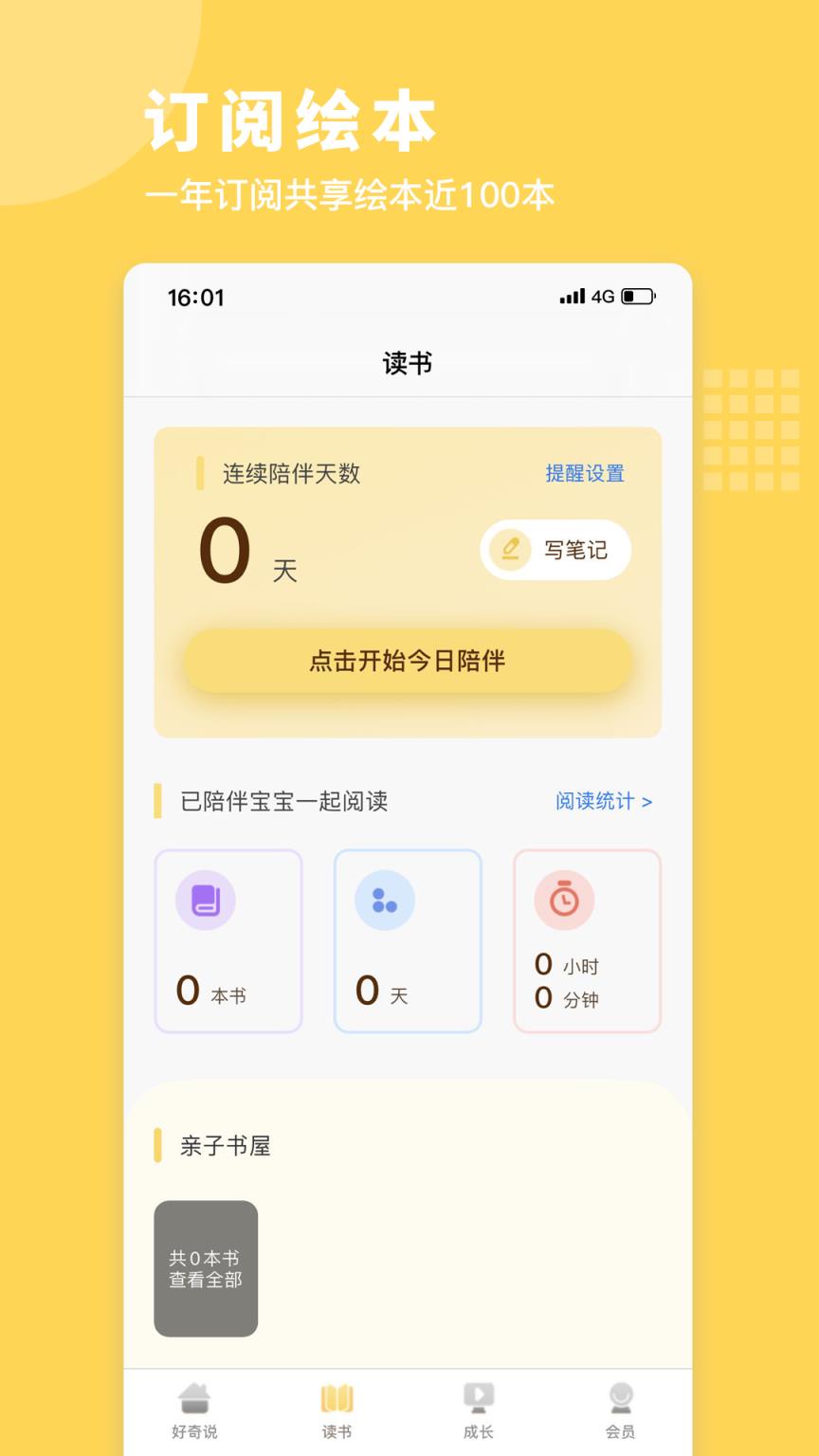819x1456 pixels.
Task: Tap the 写笔记 button to write a note
Action: [555, 549]
